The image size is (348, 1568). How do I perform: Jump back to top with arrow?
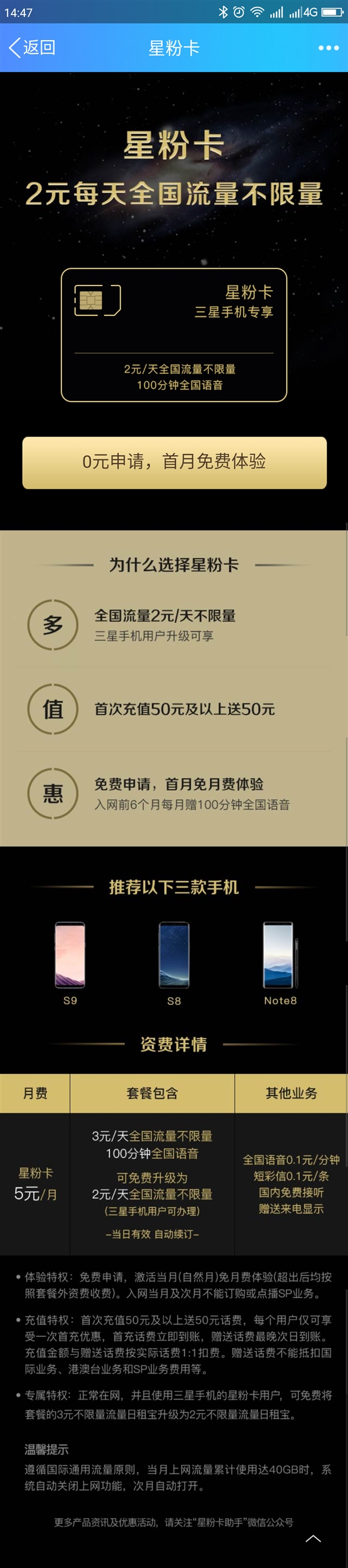(x=313, y=1538)
